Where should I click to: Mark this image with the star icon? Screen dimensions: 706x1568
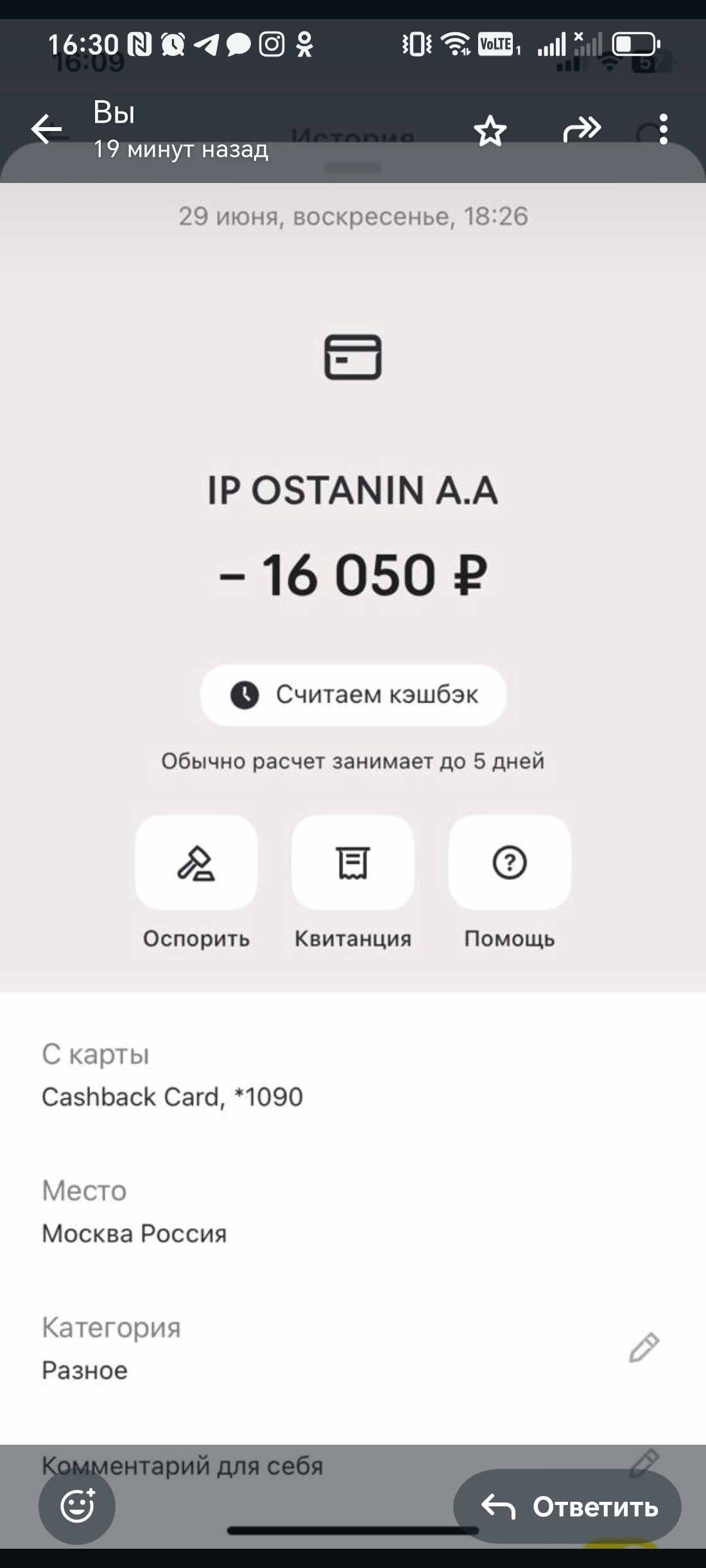(x=490, y=130)
